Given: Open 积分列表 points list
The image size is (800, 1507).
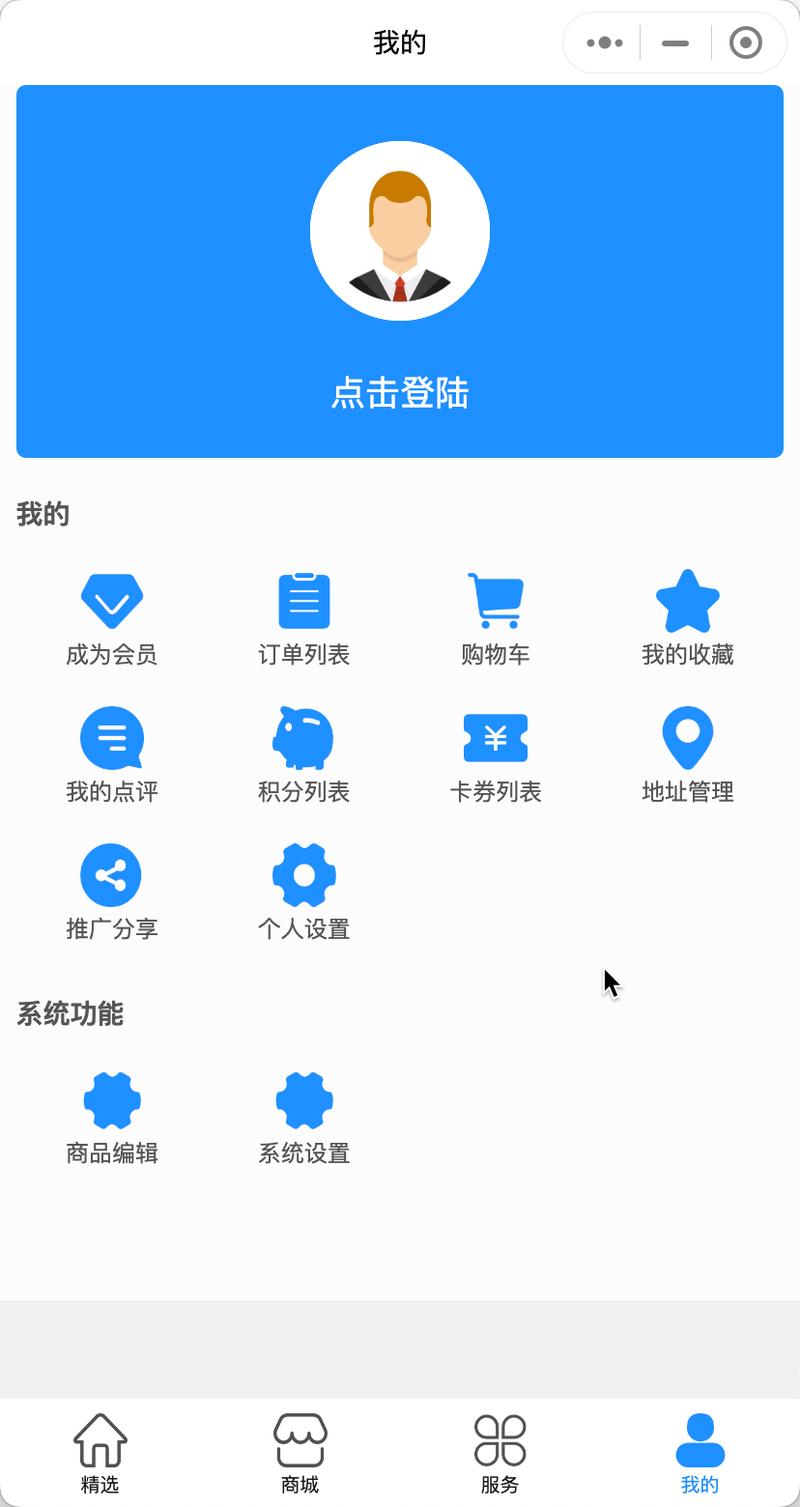Looking at the screenshot, I should click(304, 757).
